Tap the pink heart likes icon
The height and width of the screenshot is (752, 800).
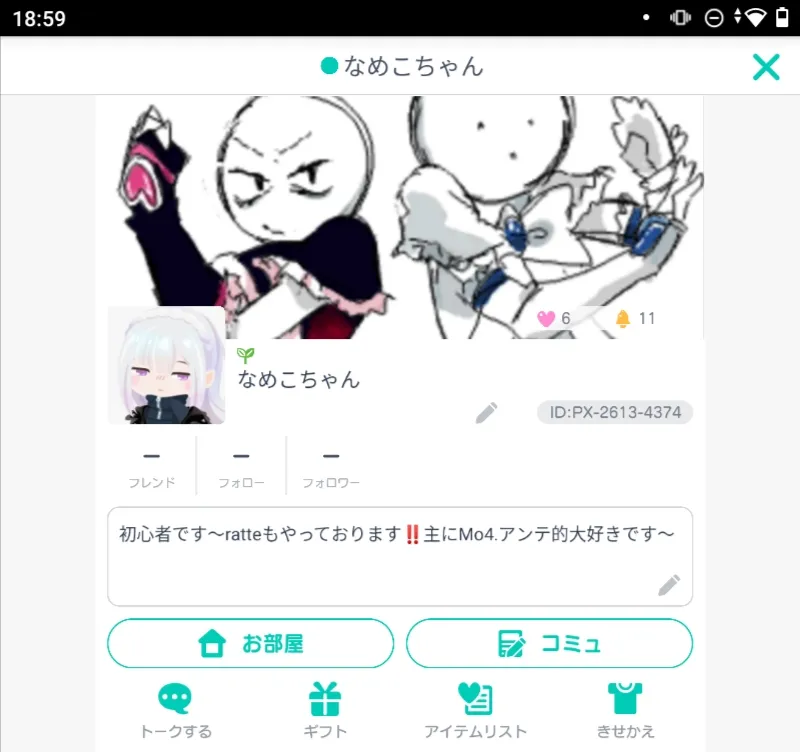click(x=546, y=319)
